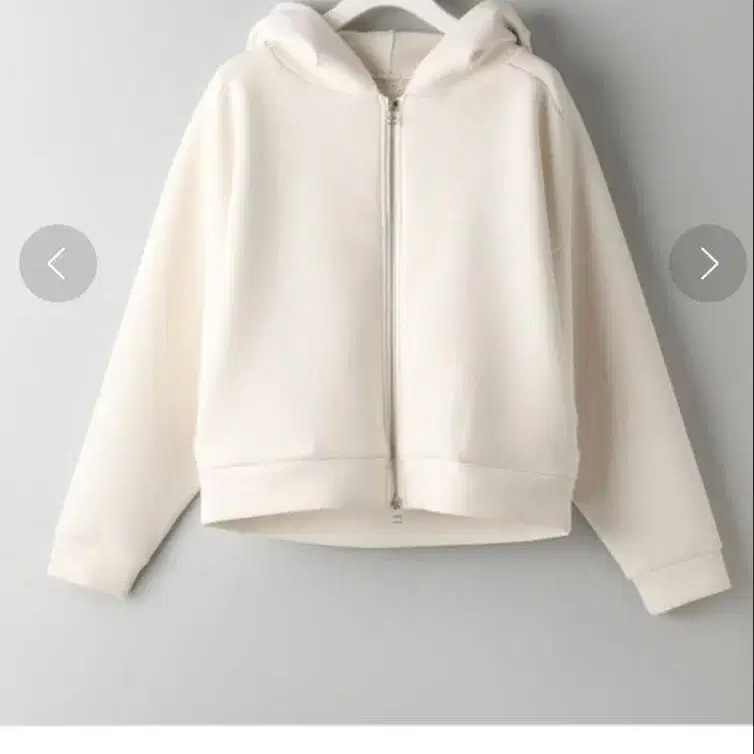Go to the previous product photo
Image resolution: width=754 pixels, height=754 pixels.
pos(58,264)
